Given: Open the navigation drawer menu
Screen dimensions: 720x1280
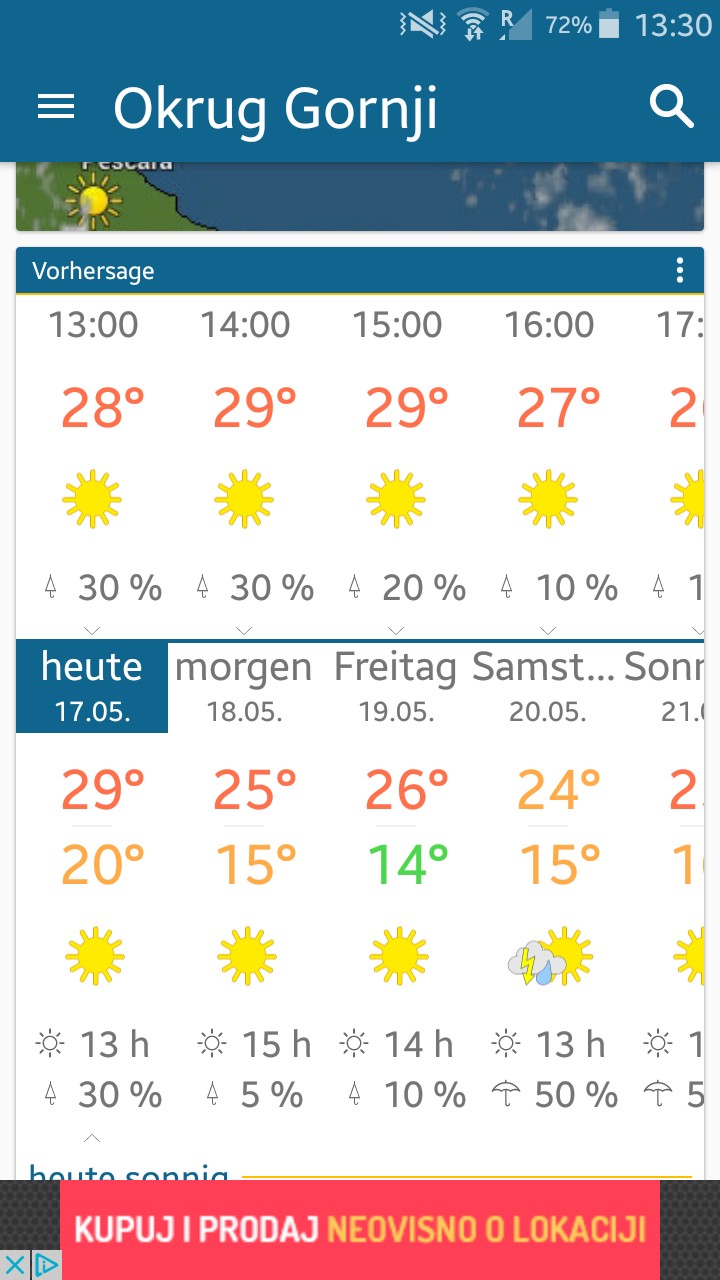Looking at the screenshot, I should 56,107.
